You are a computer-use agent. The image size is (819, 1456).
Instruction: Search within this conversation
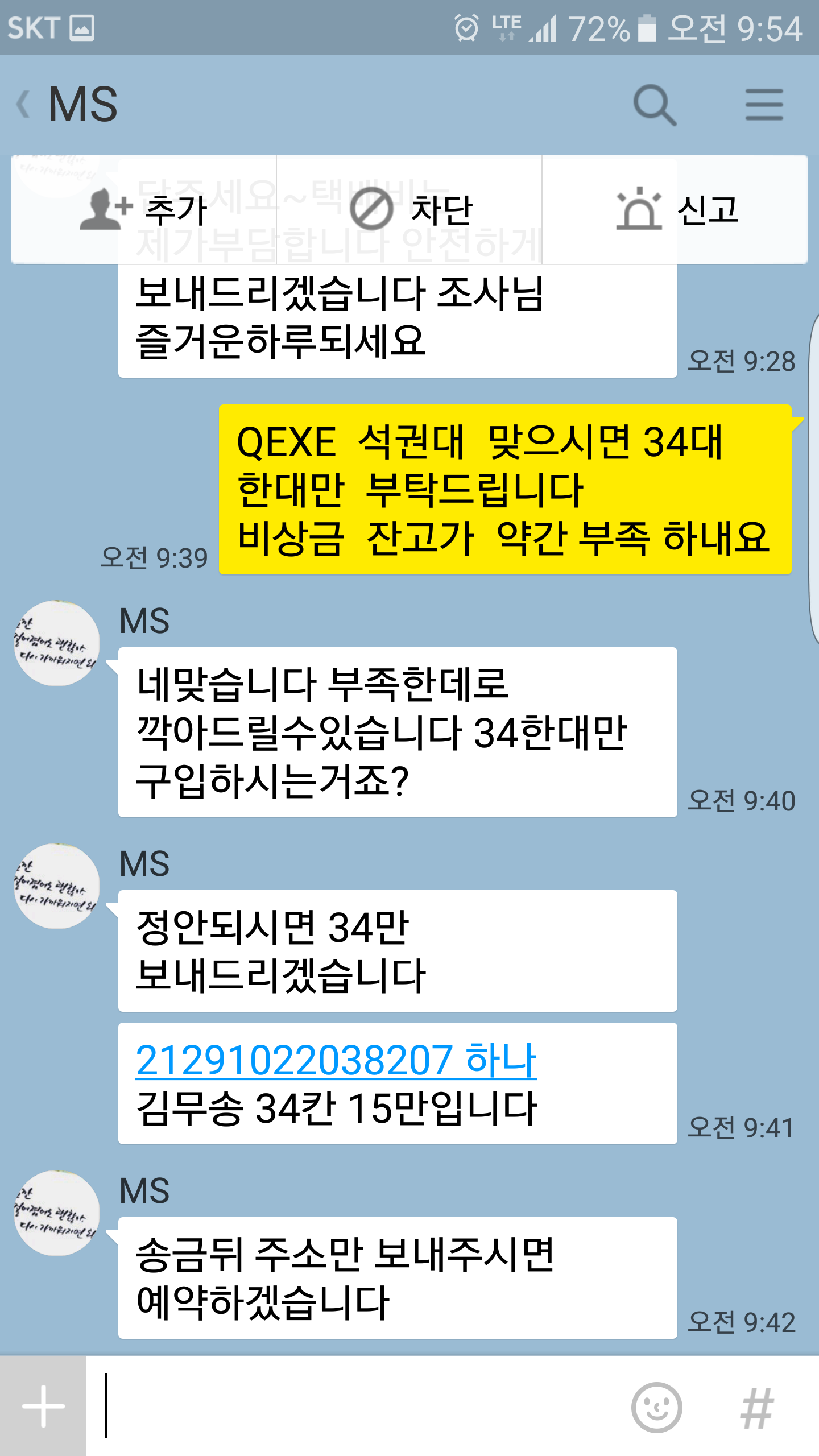point(654,105)
